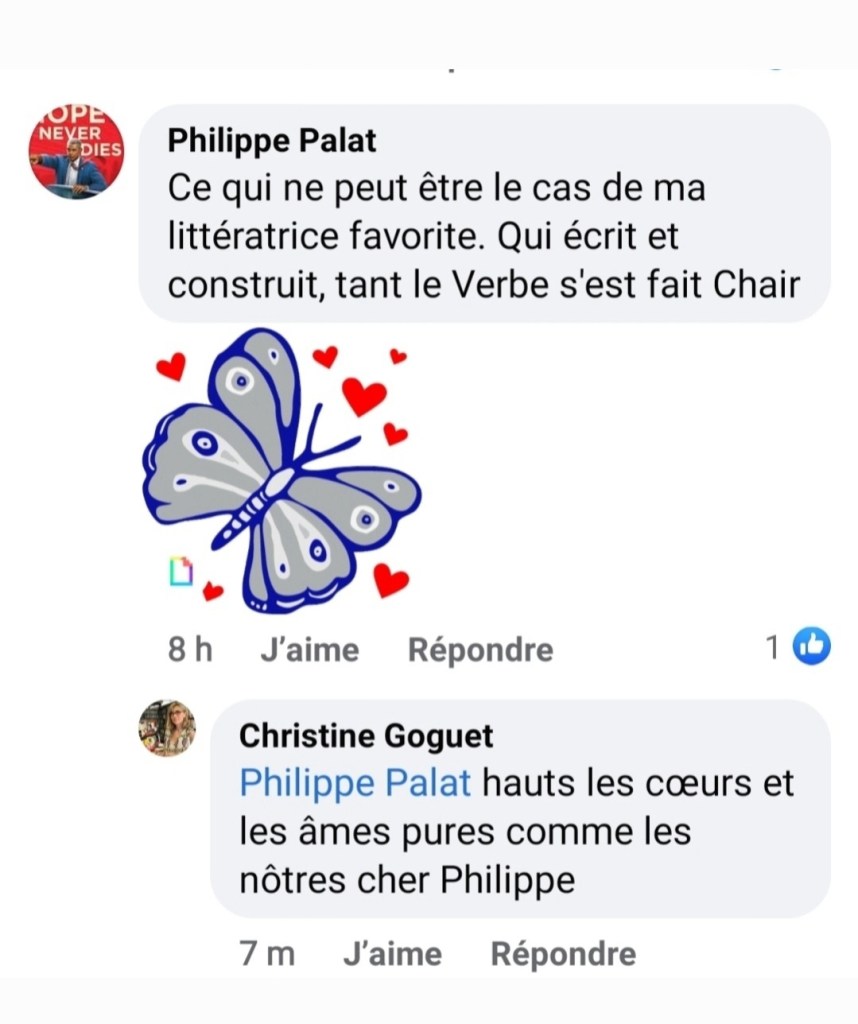Open Christine Goguet's name link
Screen dimensions: 858x1024
coord(366,737)
